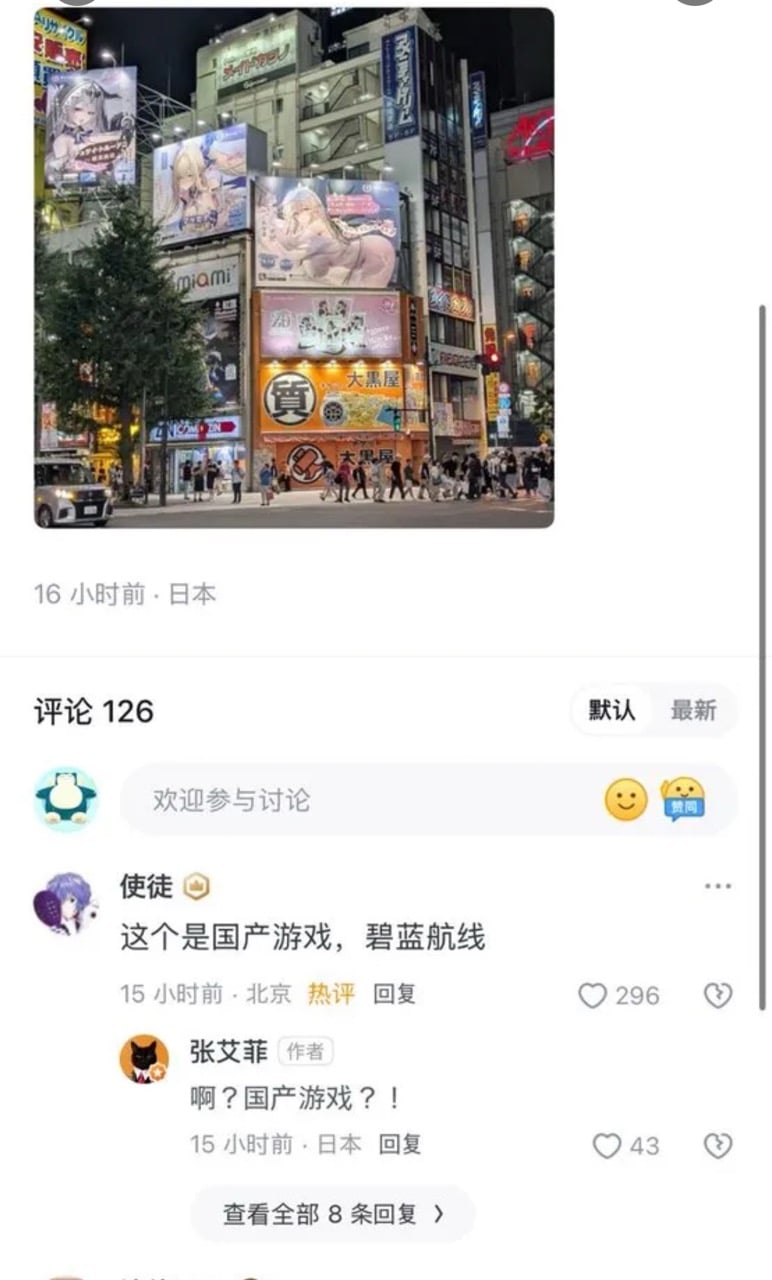Open the Akihabara street photo in the post
Screen dimensions: 772x1280
click(294, 267)
